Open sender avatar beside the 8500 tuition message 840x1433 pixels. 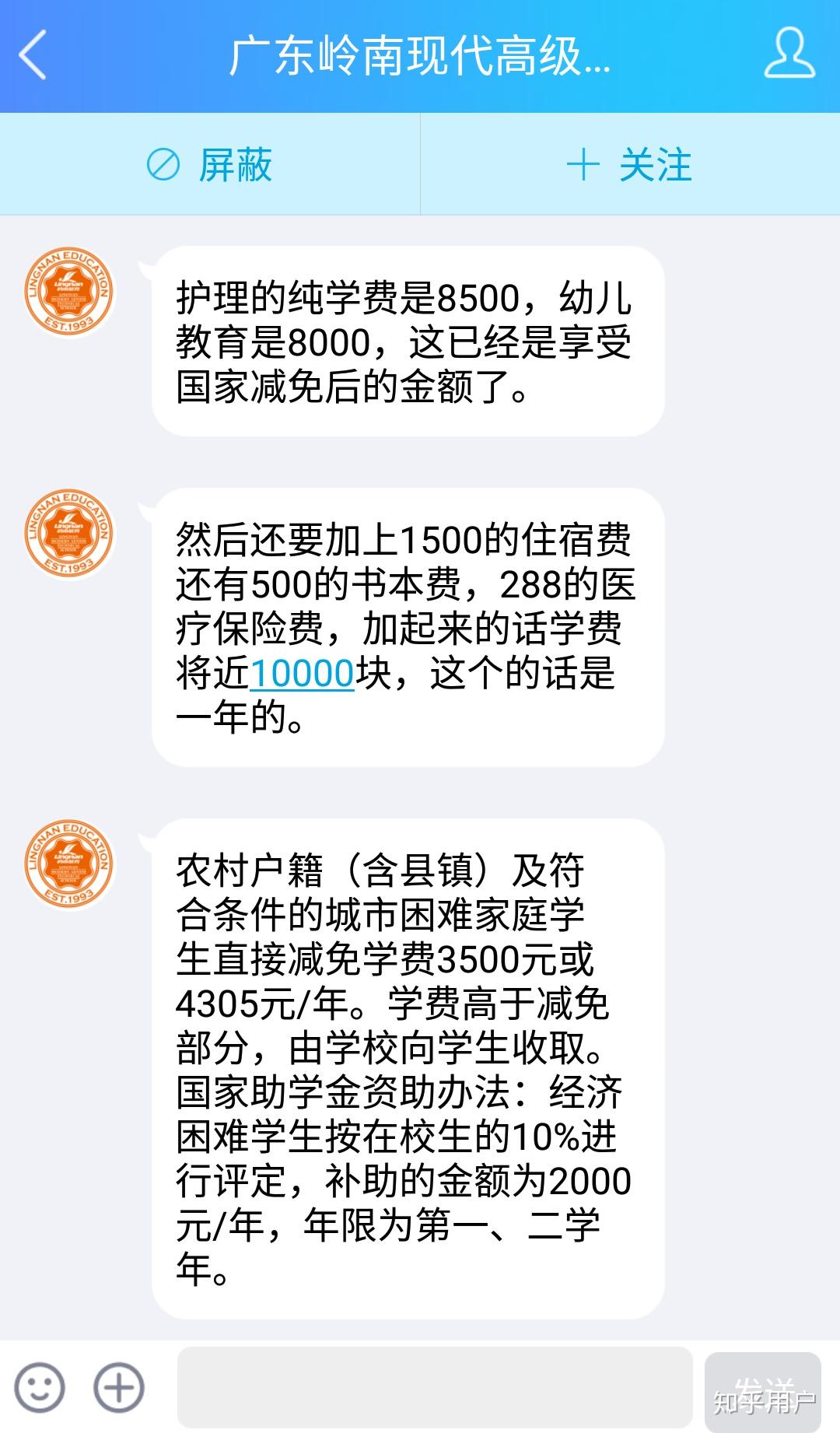point(69,292)
